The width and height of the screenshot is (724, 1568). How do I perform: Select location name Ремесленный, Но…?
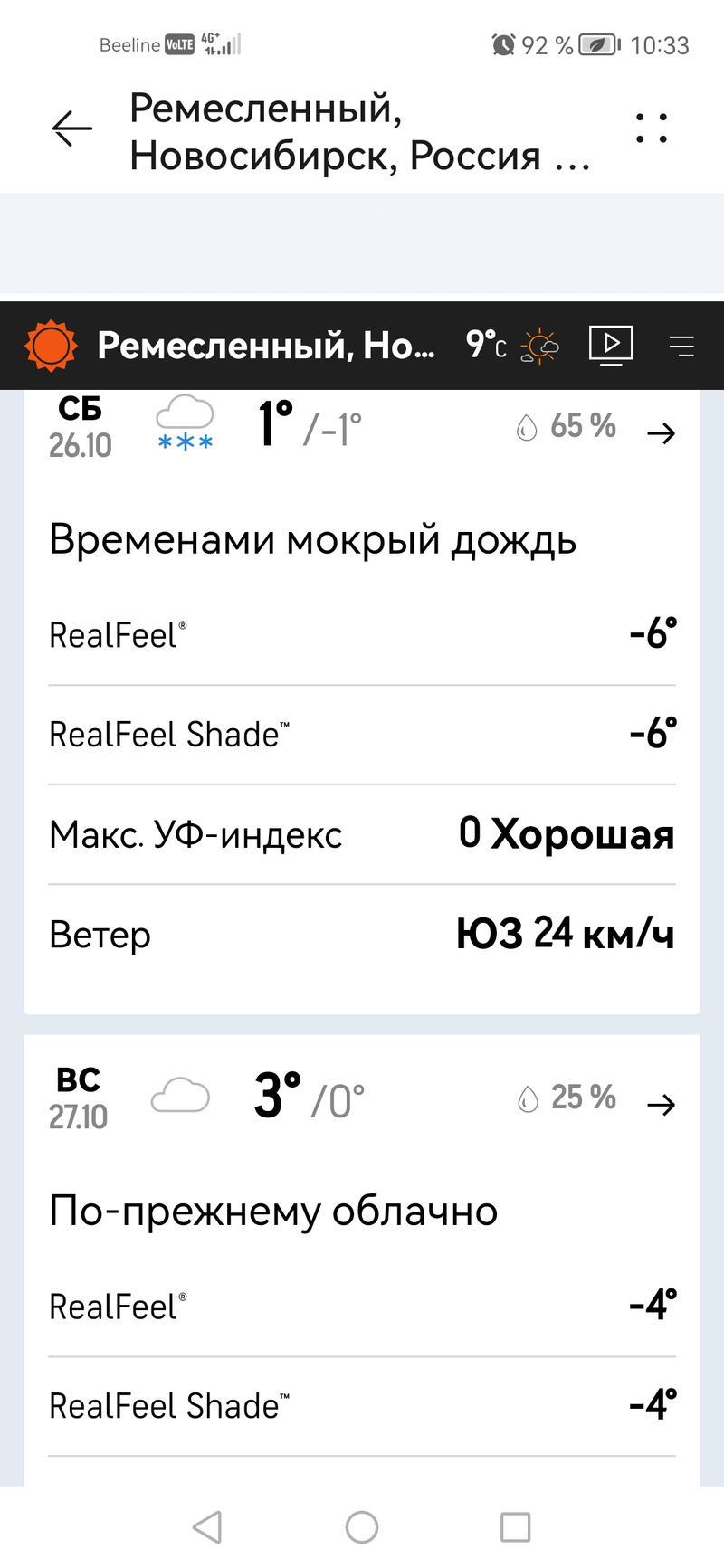point(266,346)
